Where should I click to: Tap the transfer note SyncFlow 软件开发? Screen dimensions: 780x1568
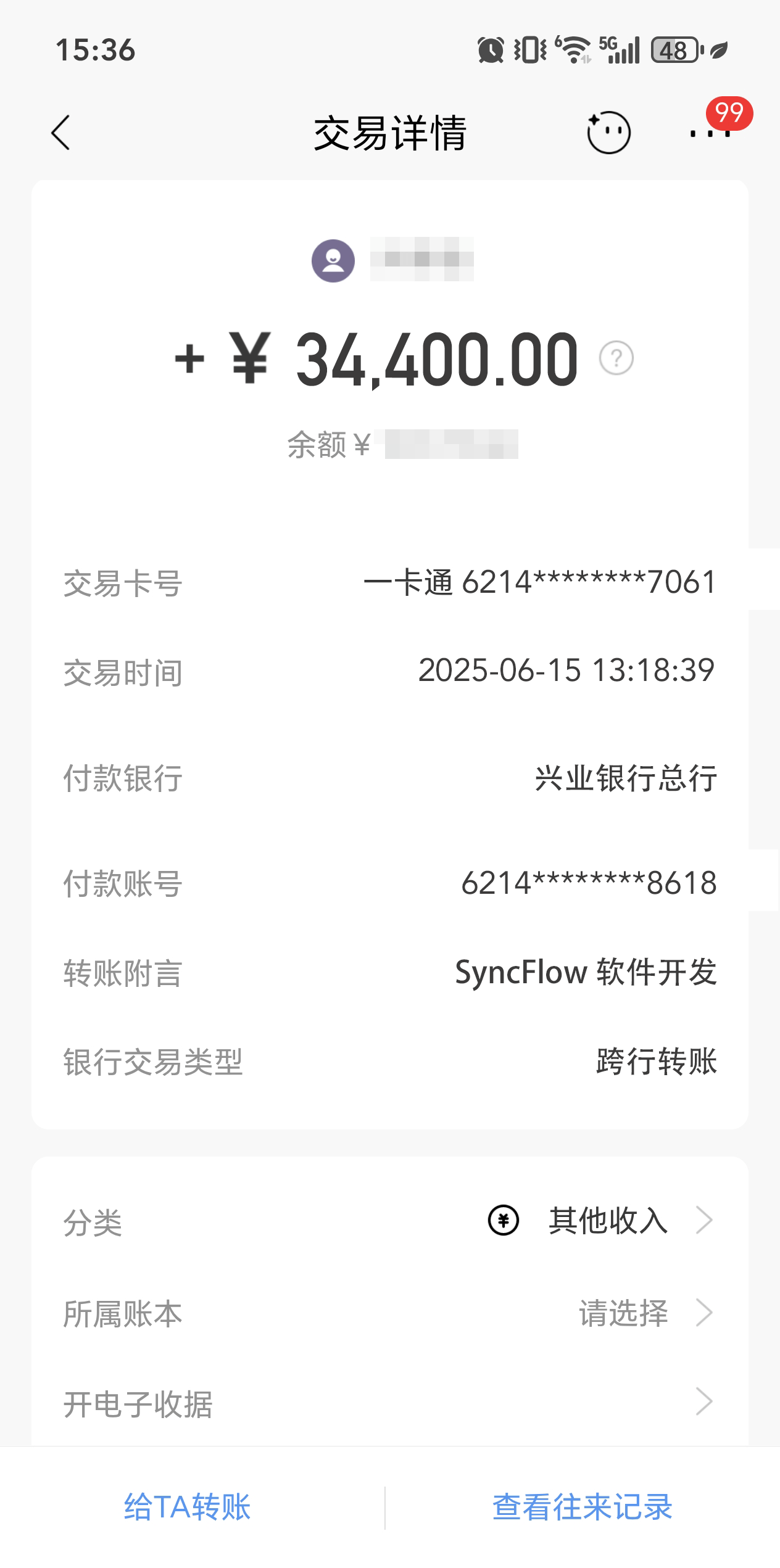point(585,972)
